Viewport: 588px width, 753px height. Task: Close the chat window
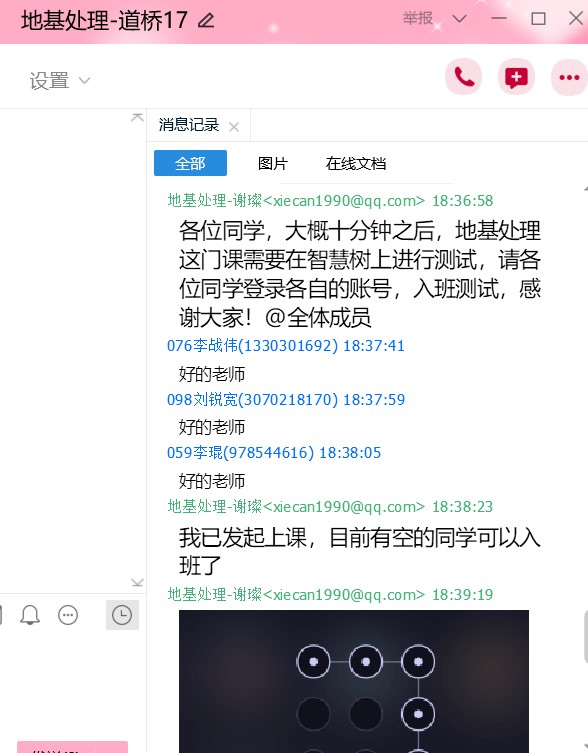pyautogui.click(x=576, y=18)
